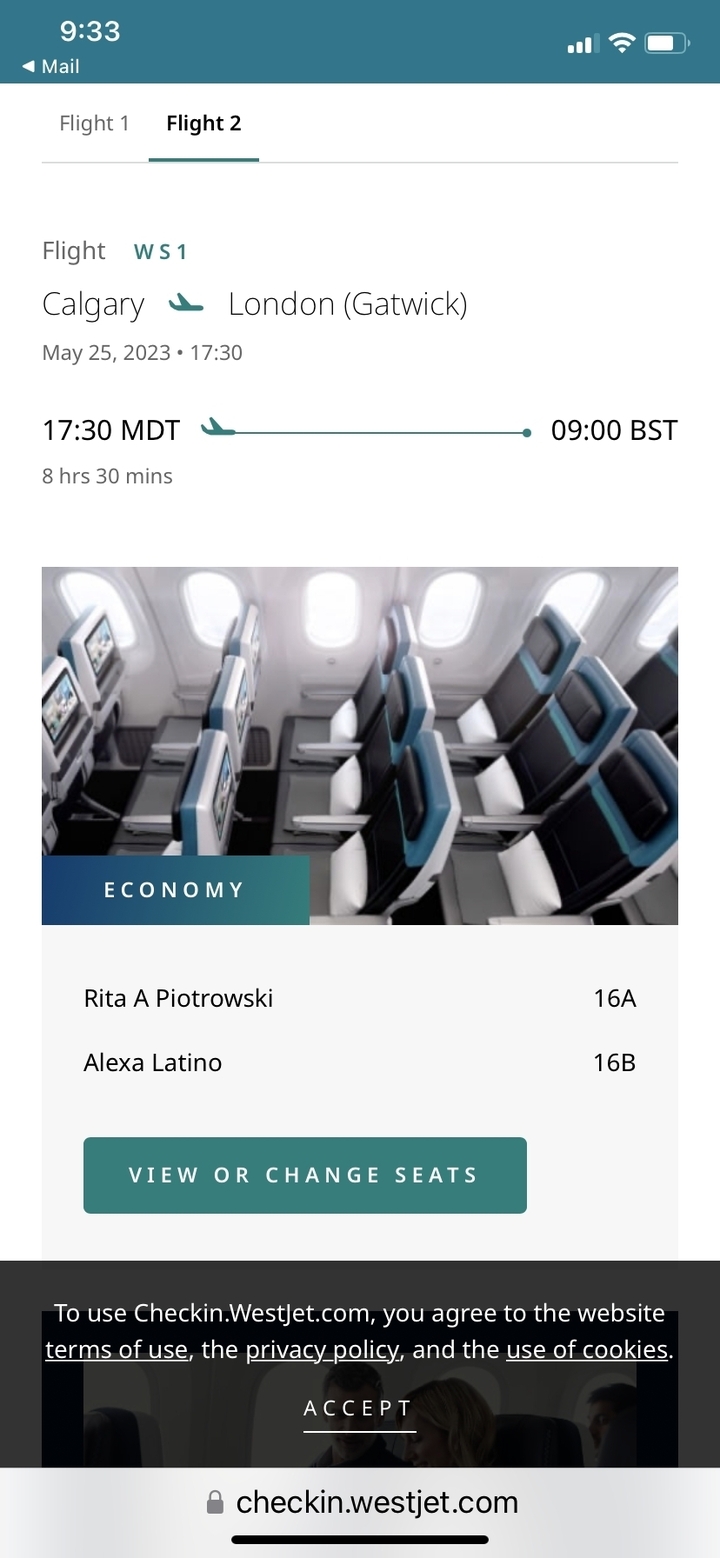
Task: Accept the cookie and terms notice
Action: (x=359, y=1408)
